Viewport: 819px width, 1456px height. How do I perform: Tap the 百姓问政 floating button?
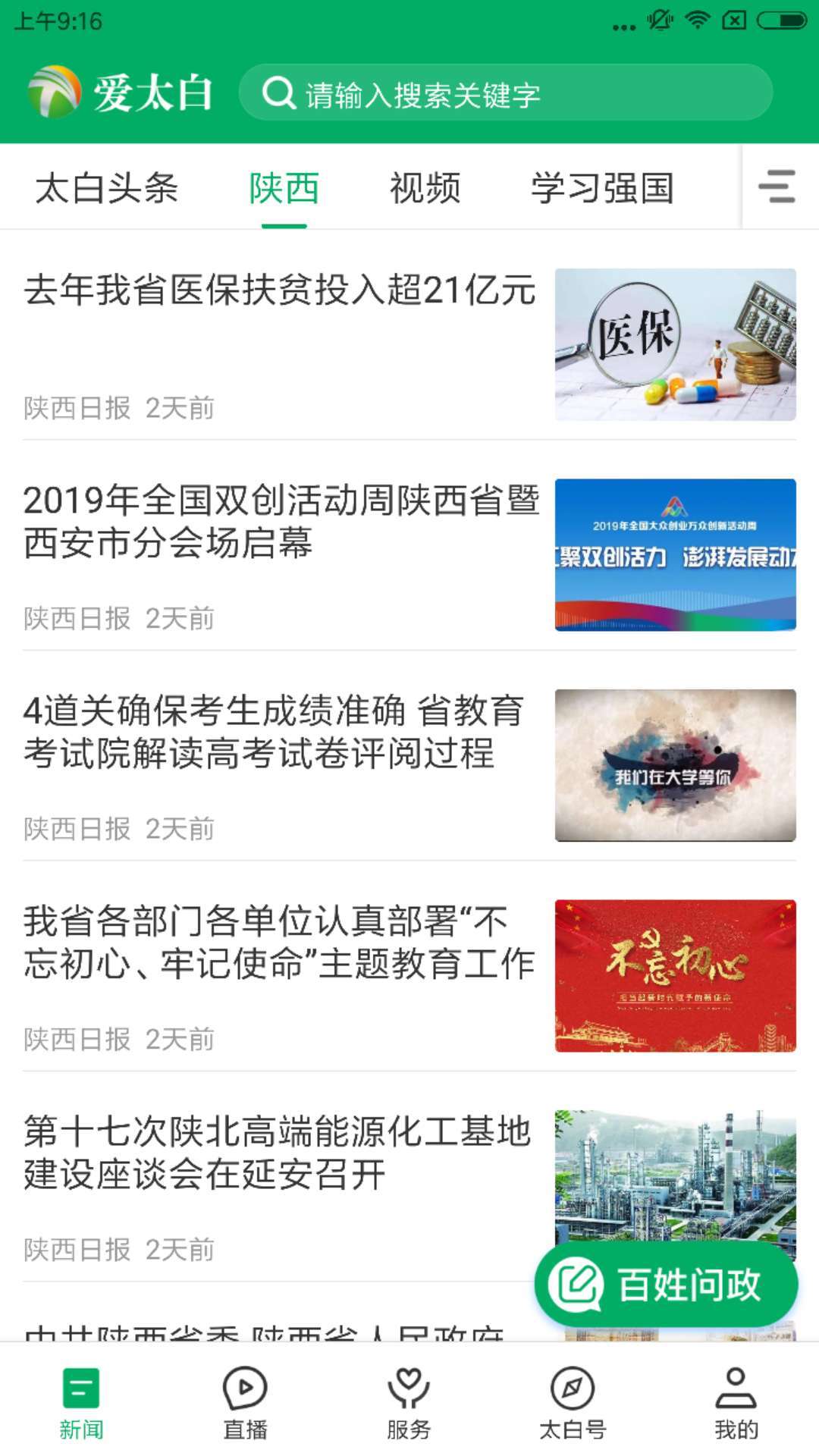pos(666,1285)
